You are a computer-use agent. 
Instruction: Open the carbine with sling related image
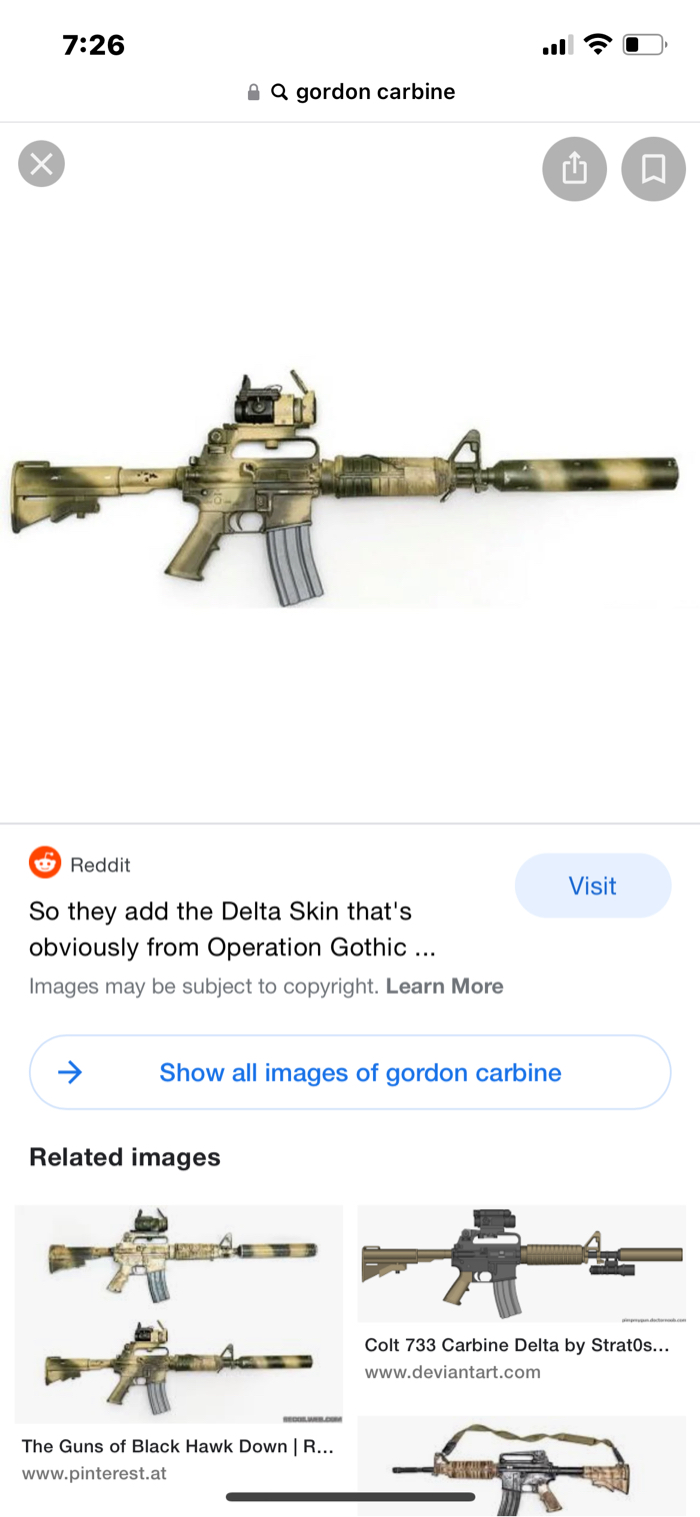point(522,1466)
